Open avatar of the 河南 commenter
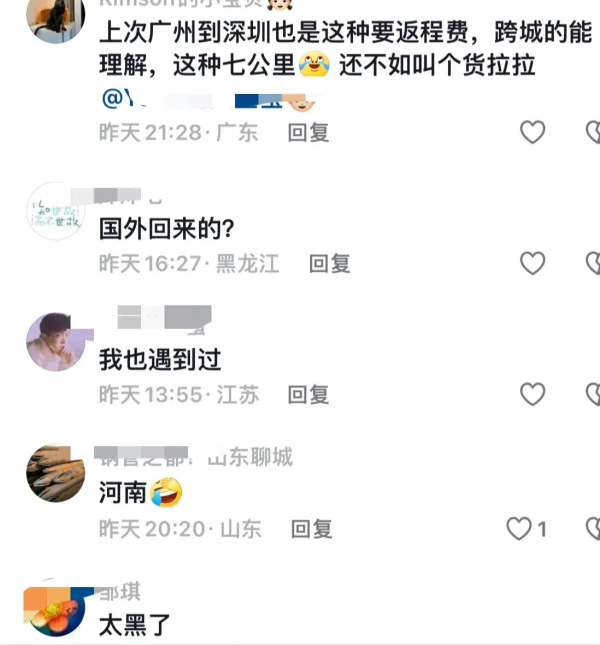This screenshot has width=600, height=645. pos(54,474)
